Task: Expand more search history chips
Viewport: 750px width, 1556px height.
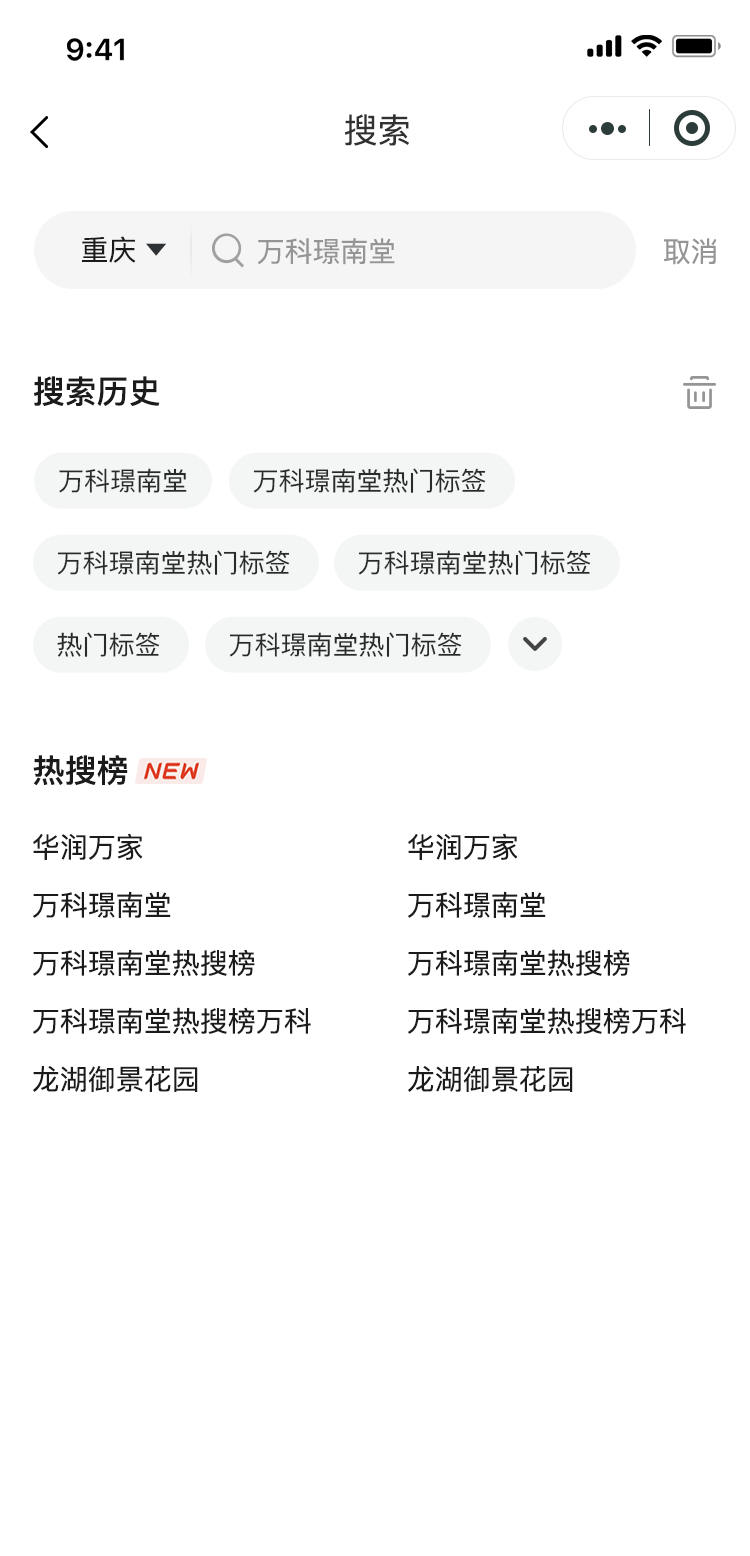Action: 535,644
